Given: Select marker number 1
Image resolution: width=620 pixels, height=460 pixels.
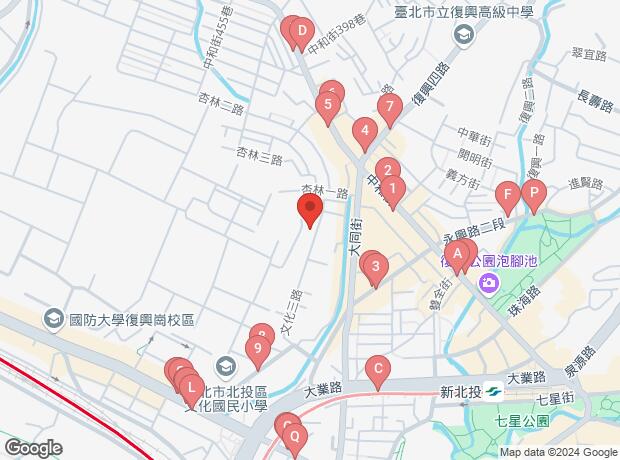Looking at the screenshot, I should tap(395, 187).
